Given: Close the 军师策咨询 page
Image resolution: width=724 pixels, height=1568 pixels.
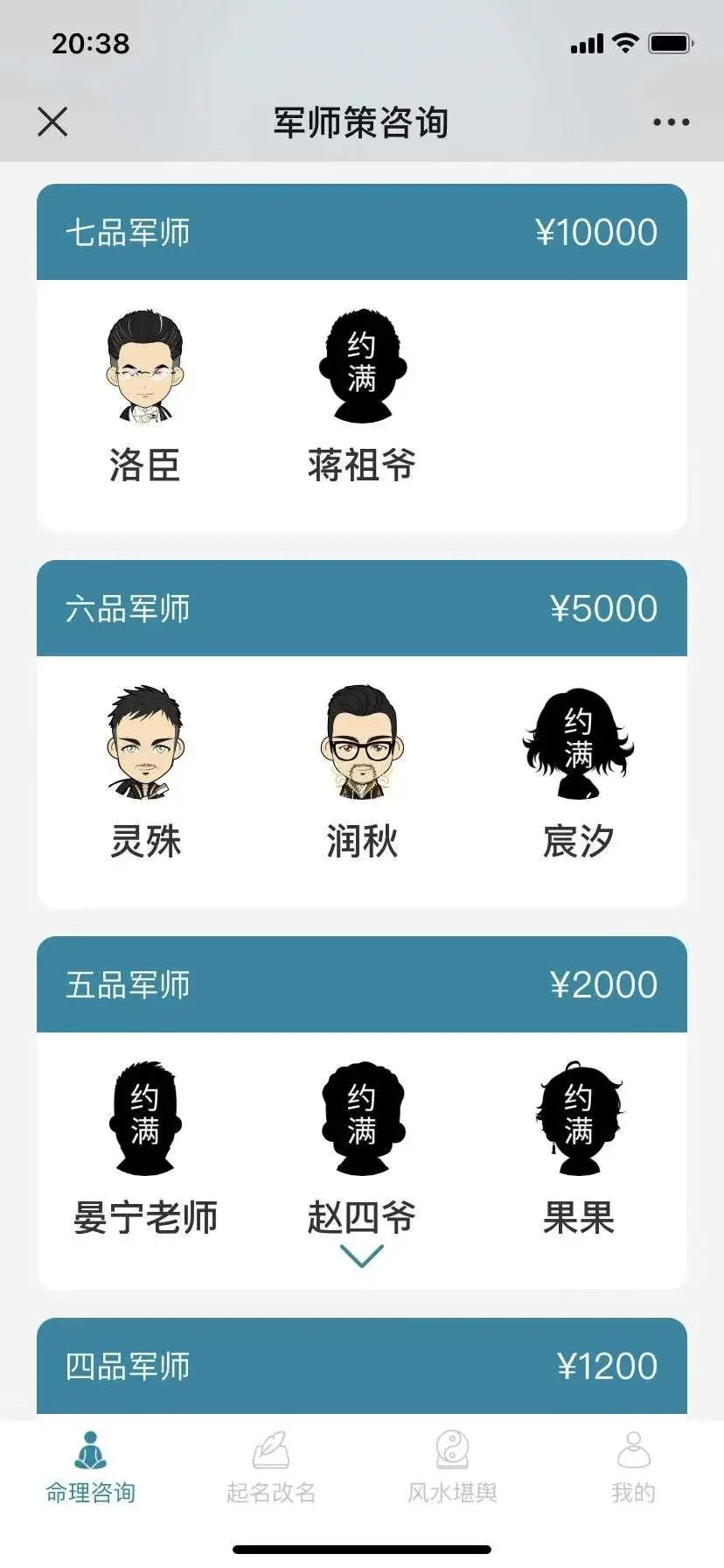Looking at the screenshot, I should click(52, 122).
